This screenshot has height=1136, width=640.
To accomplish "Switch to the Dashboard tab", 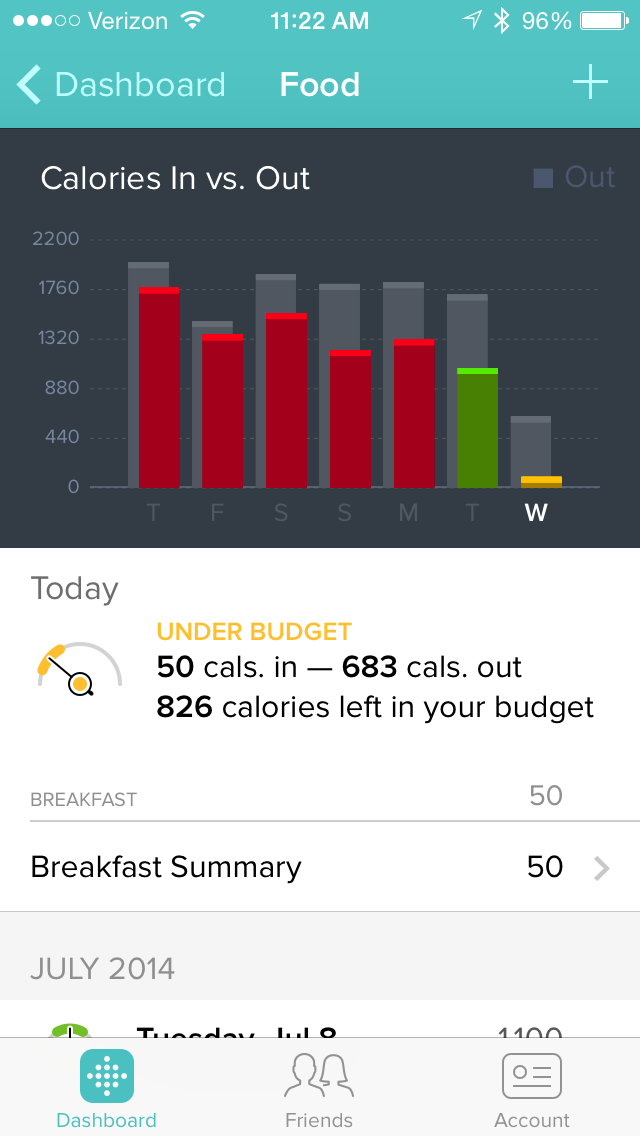I will click(106, 1088).
